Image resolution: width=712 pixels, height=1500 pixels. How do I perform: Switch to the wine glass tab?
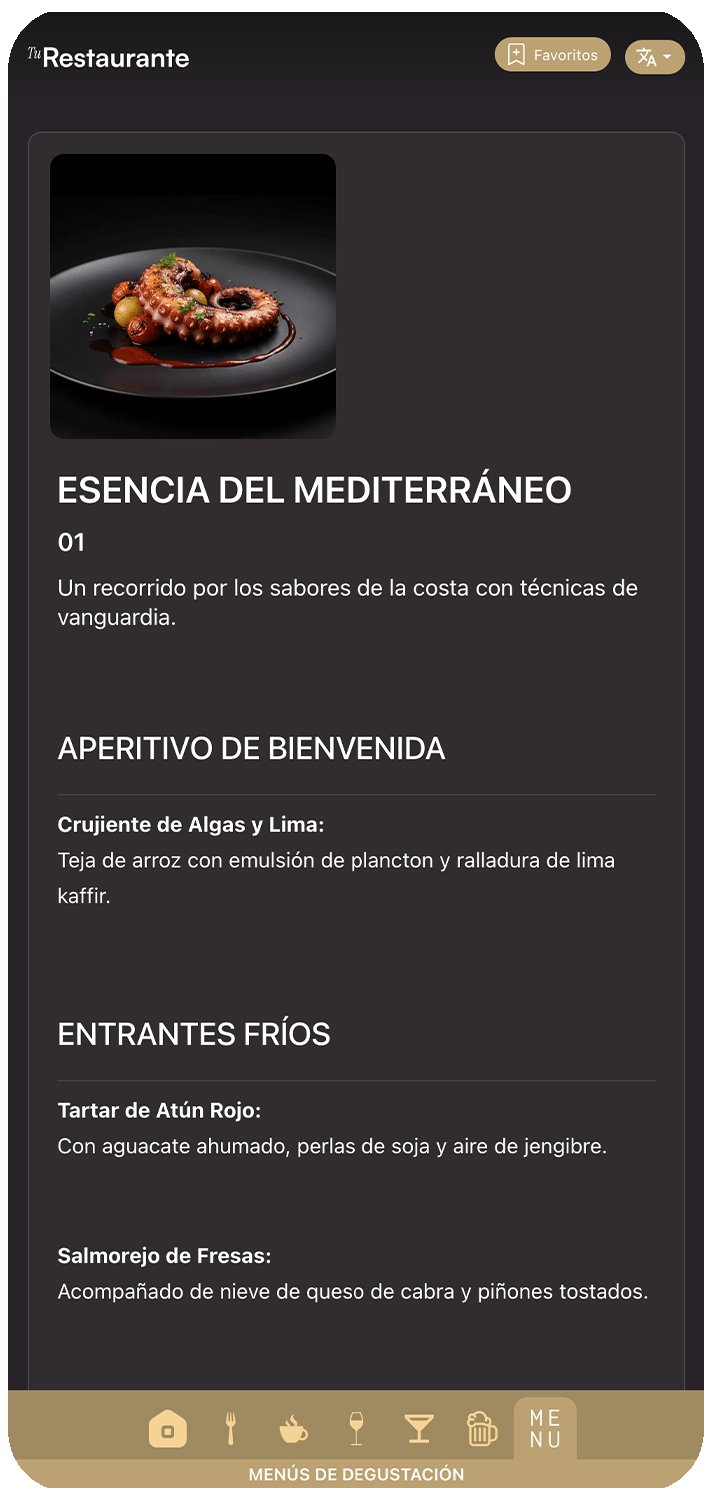point(356,1429)
